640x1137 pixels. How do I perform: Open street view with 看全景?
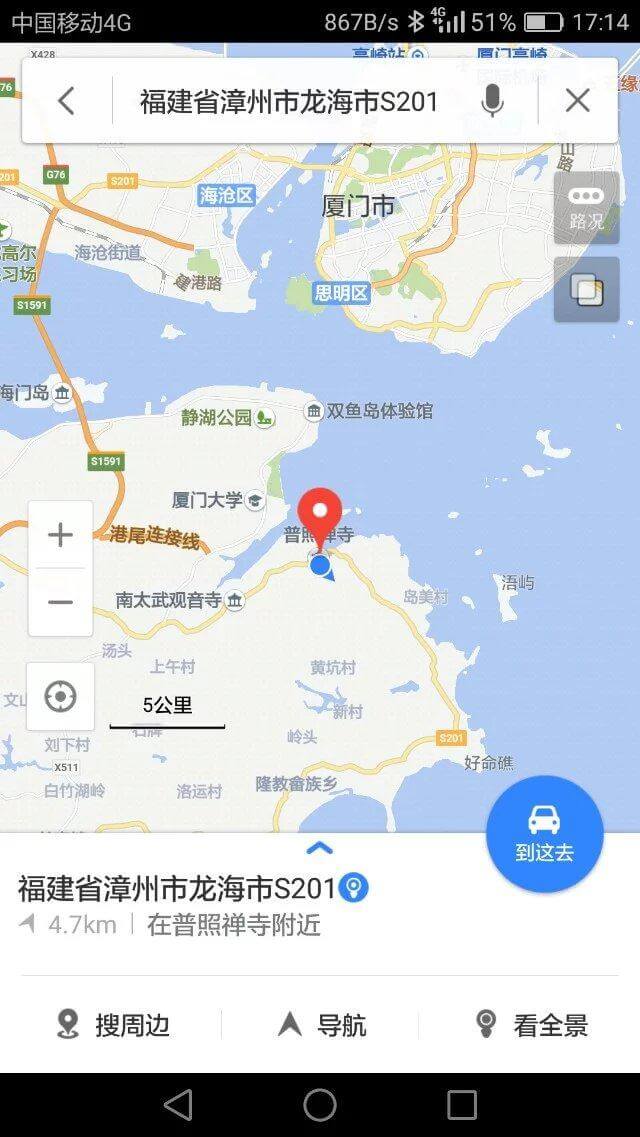531,1024
